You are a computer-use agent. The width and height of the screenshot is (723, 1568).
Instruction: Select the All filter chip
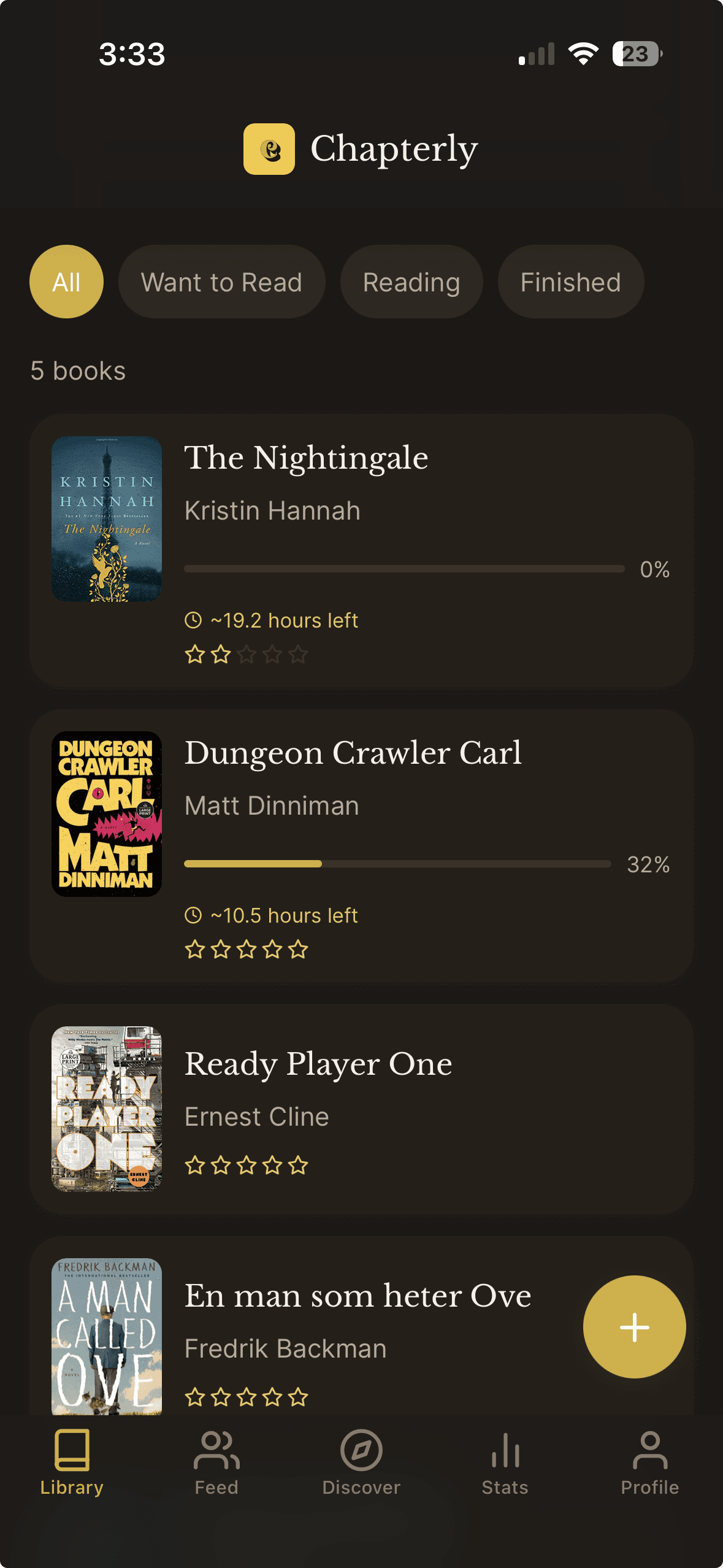66,282
